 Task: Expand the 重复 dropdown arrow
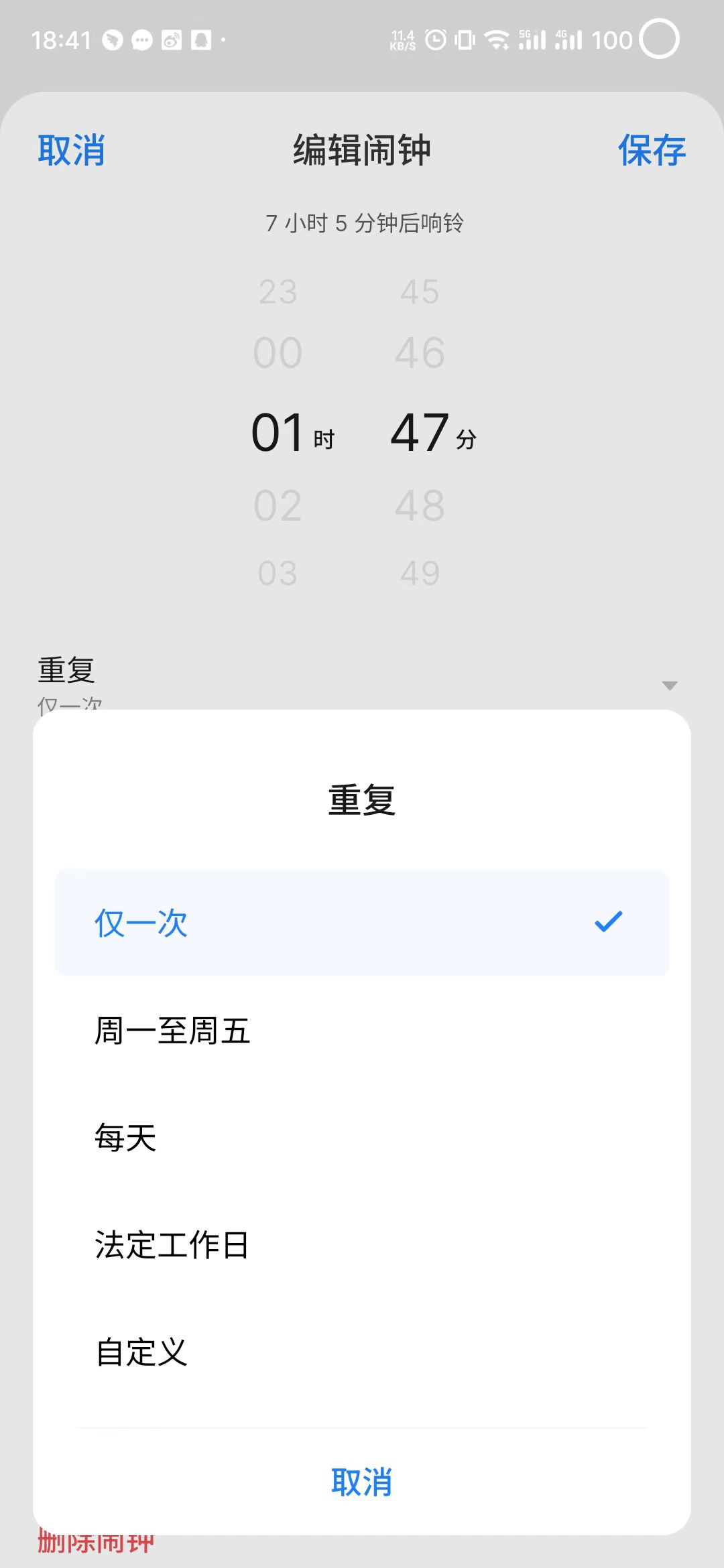pyautogui.click(x=668, y=685)
